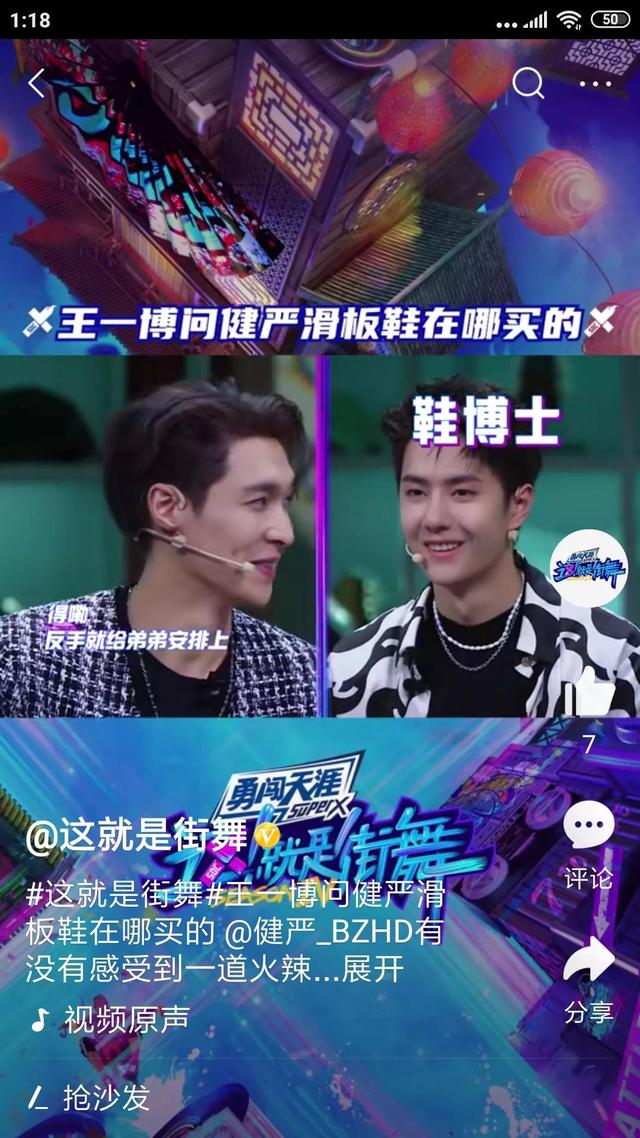Open search with the magnifier icon
The height and width of the screenshot is (1138, 640).
528,83
